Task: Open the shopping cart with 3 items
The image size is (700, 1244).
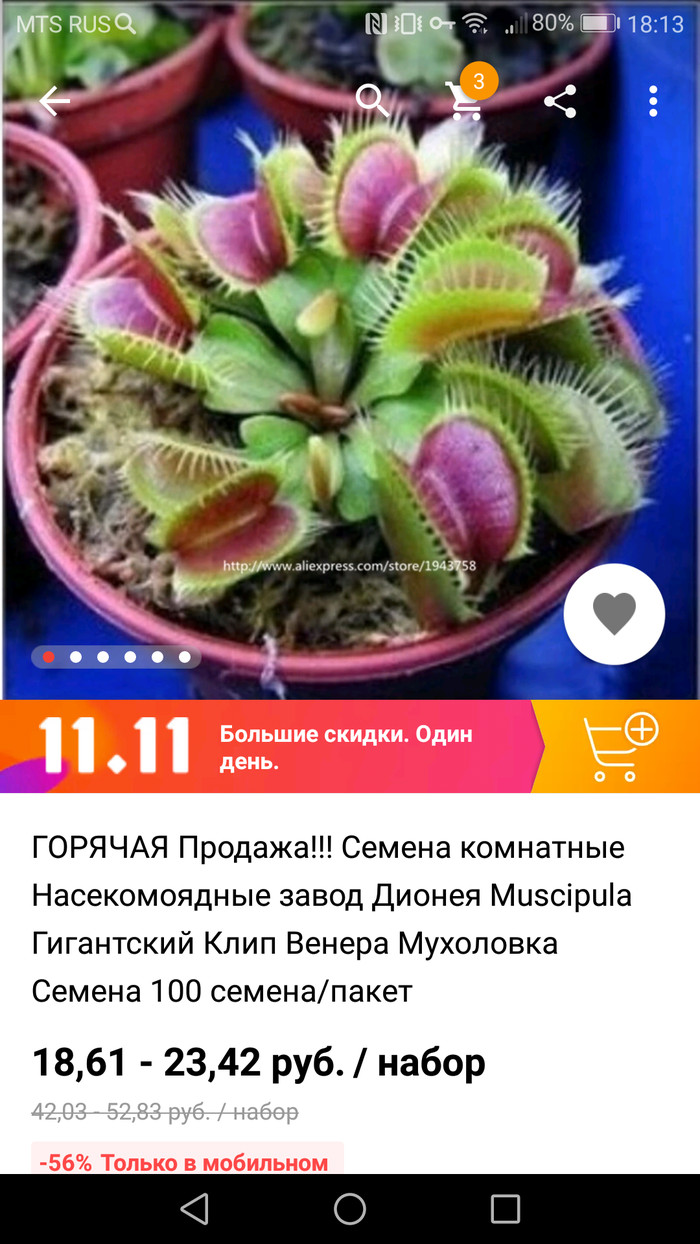Action: (466, 100)
